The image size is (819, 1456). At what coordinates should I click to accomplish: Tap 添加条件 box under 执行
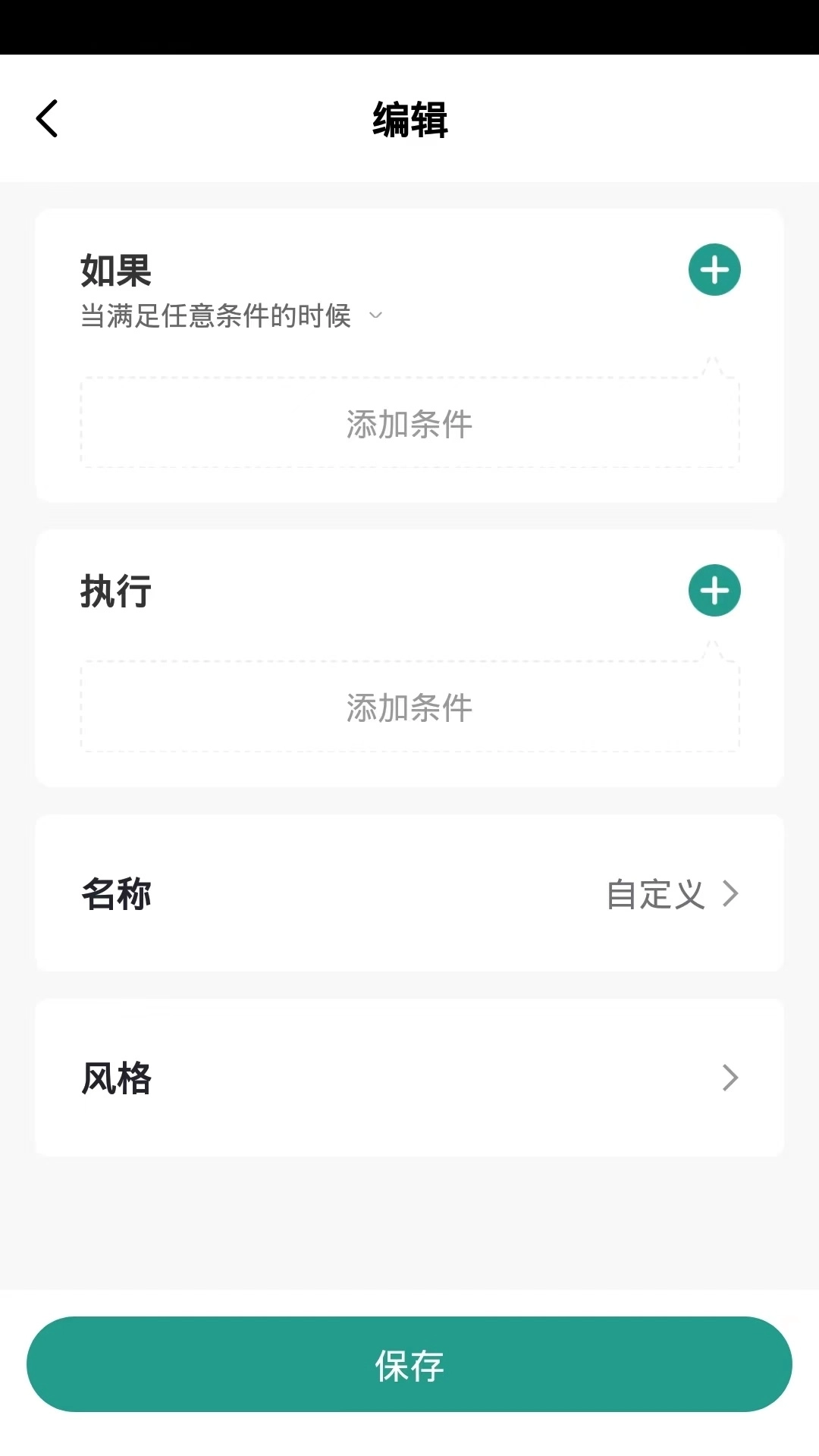click(409, 707)
